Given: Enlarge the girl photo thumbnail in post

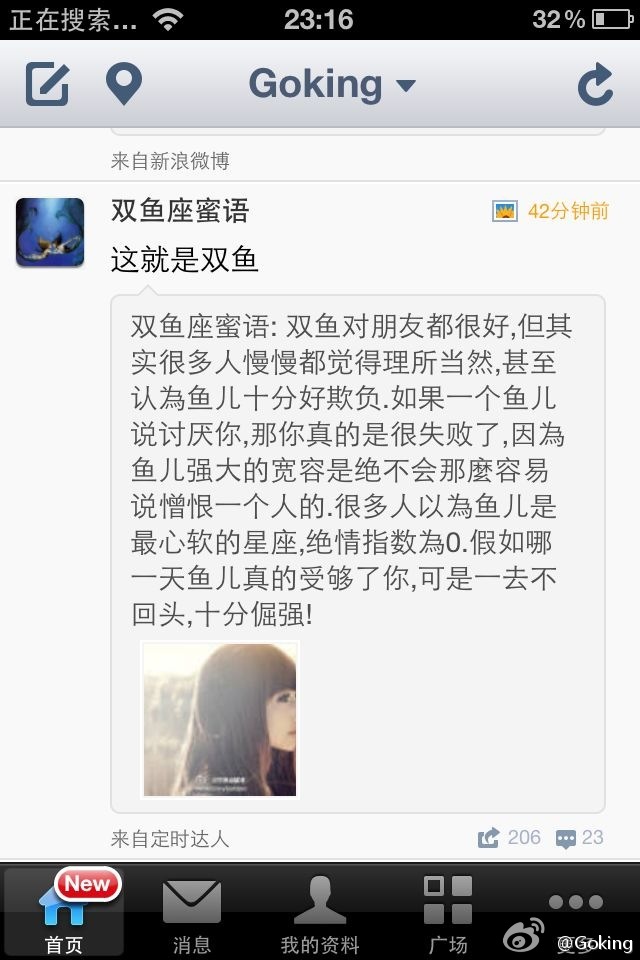Looking at the screenshot, I should coord(220,719).
